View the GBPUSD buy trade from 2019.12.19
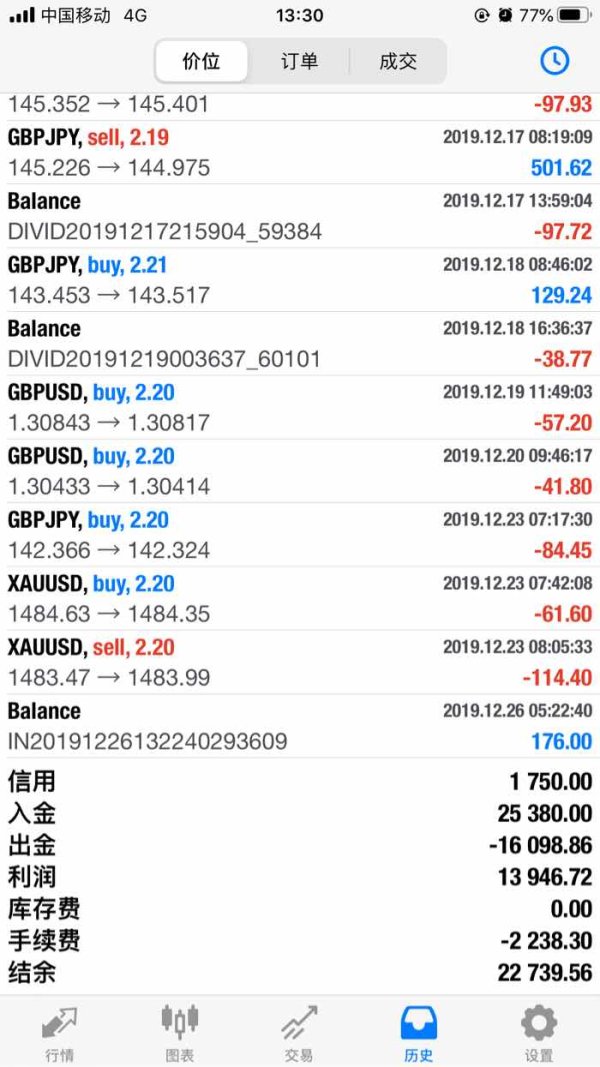The width and height of the screenshot is (600, 1067). pyautogui.click(x=299, y=408)
